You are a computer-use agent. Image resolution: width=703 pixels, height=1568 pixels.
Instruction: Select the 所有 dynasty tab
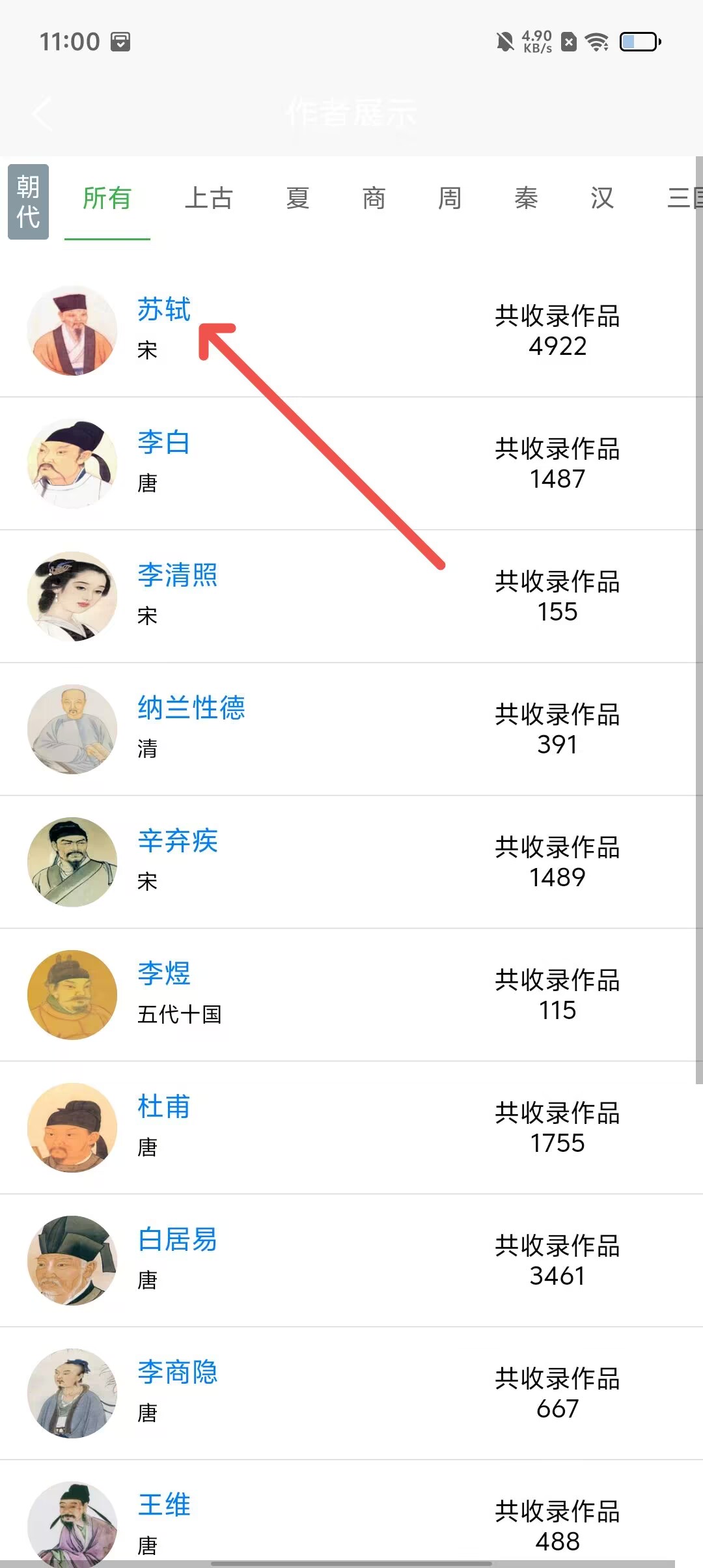pyautogui.click(x=107, y=199)
